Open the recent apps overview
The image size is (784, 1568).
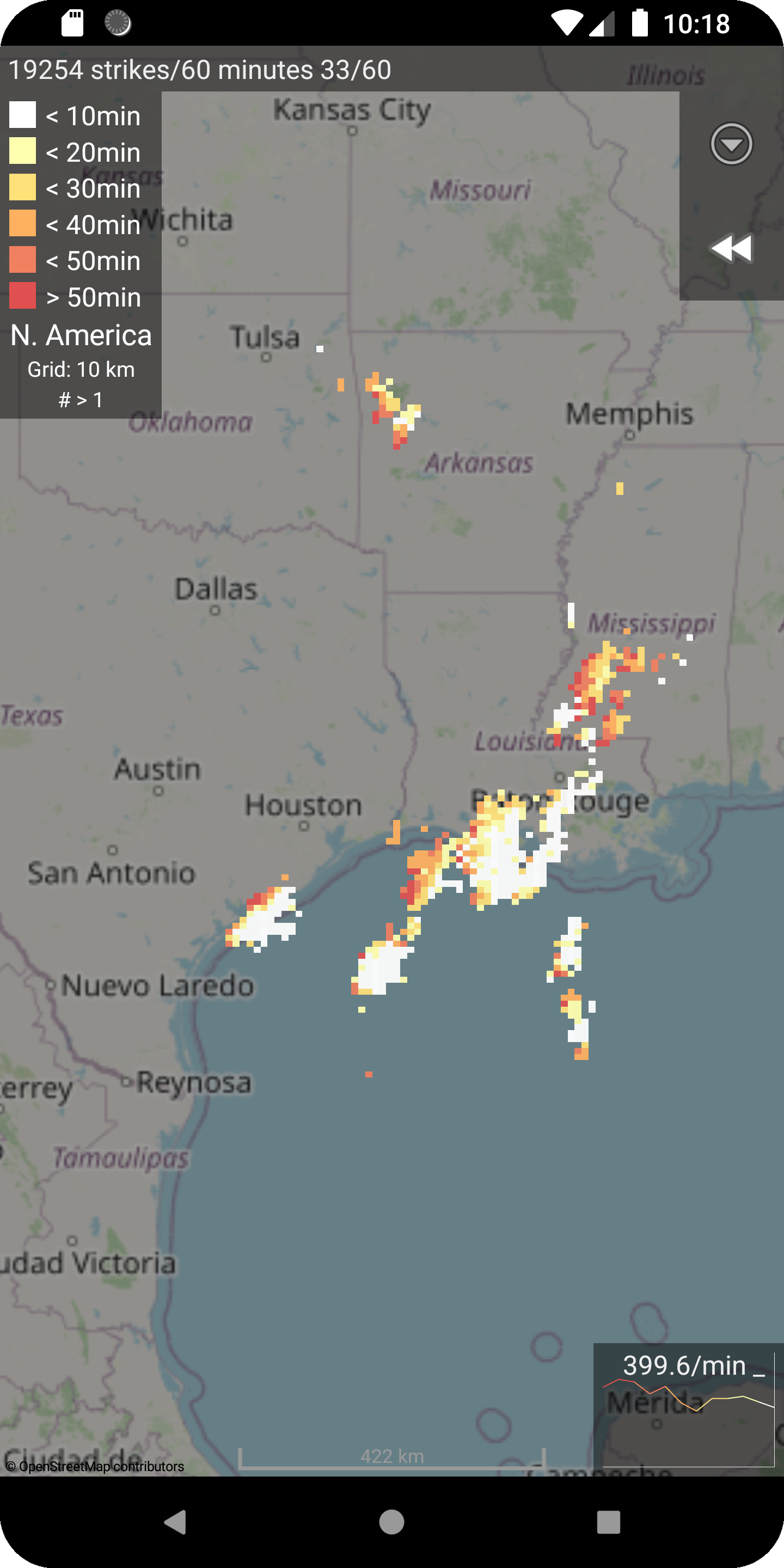point(608,1522)
